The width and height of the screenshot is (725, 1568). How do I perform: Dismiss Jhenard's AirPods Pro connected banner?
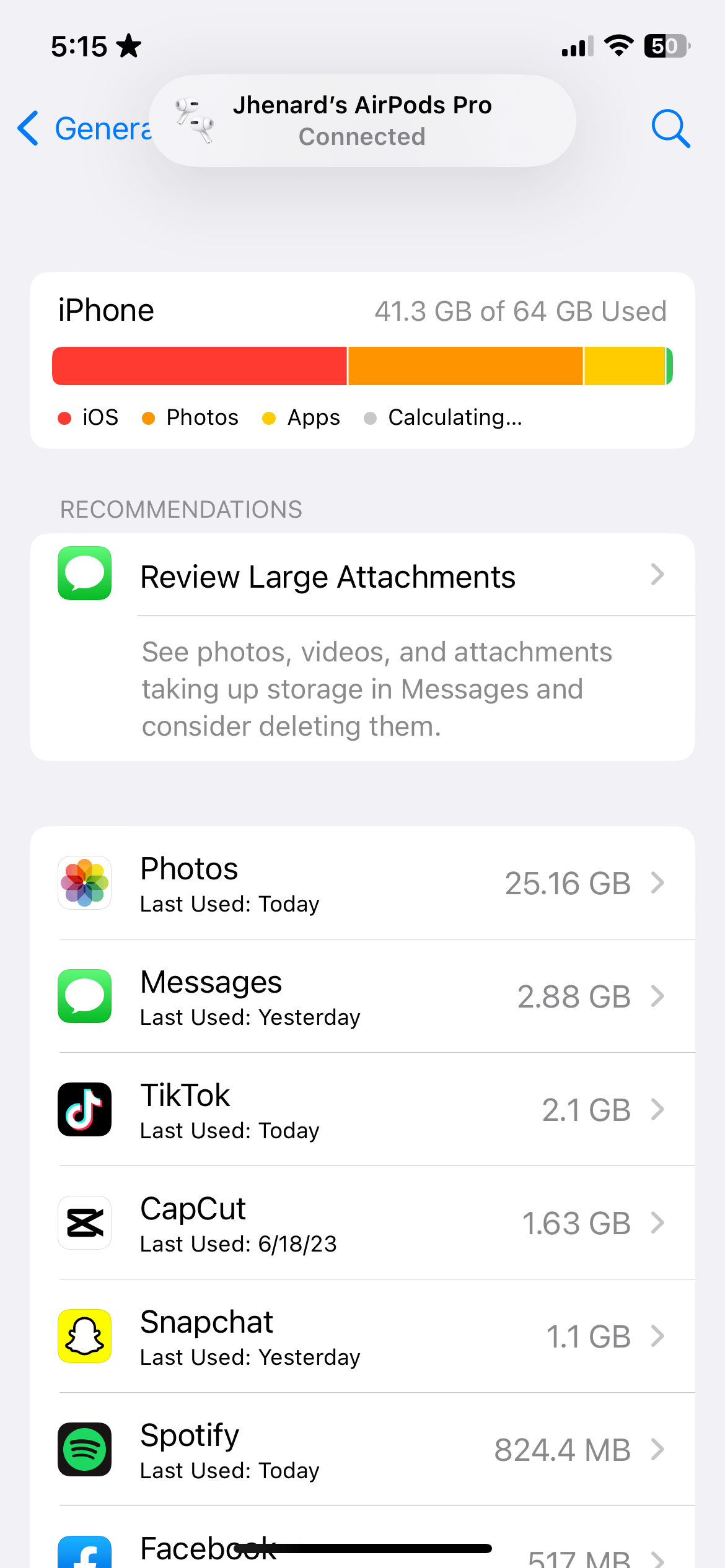pos(361,121)
